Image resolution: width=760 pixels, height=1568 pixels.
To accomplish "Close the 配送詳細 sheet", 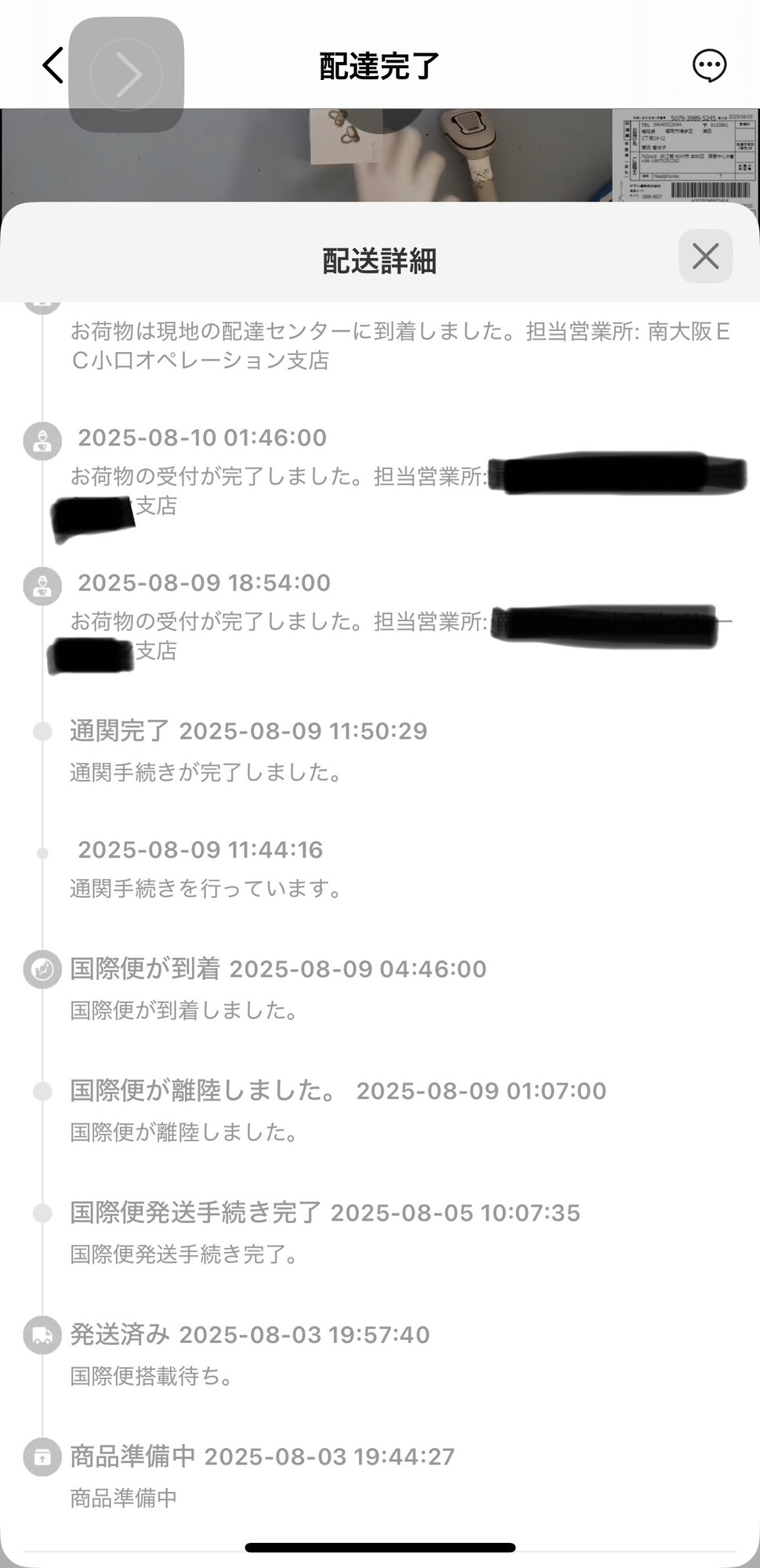I will click(705, 256).
